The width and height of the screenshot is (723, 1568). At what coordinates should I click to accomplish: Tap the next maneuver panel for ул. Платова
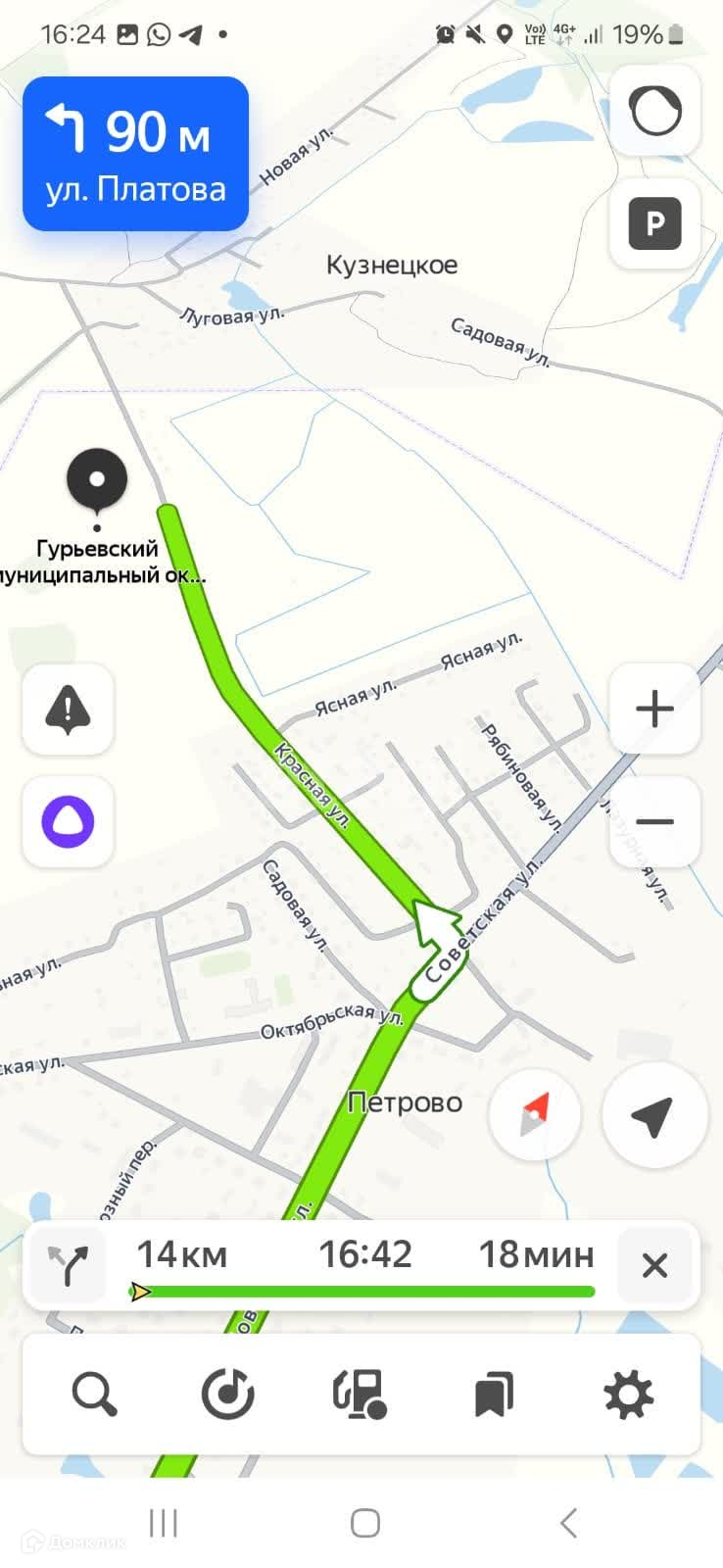pyautogui.click(x=135, y=154)
